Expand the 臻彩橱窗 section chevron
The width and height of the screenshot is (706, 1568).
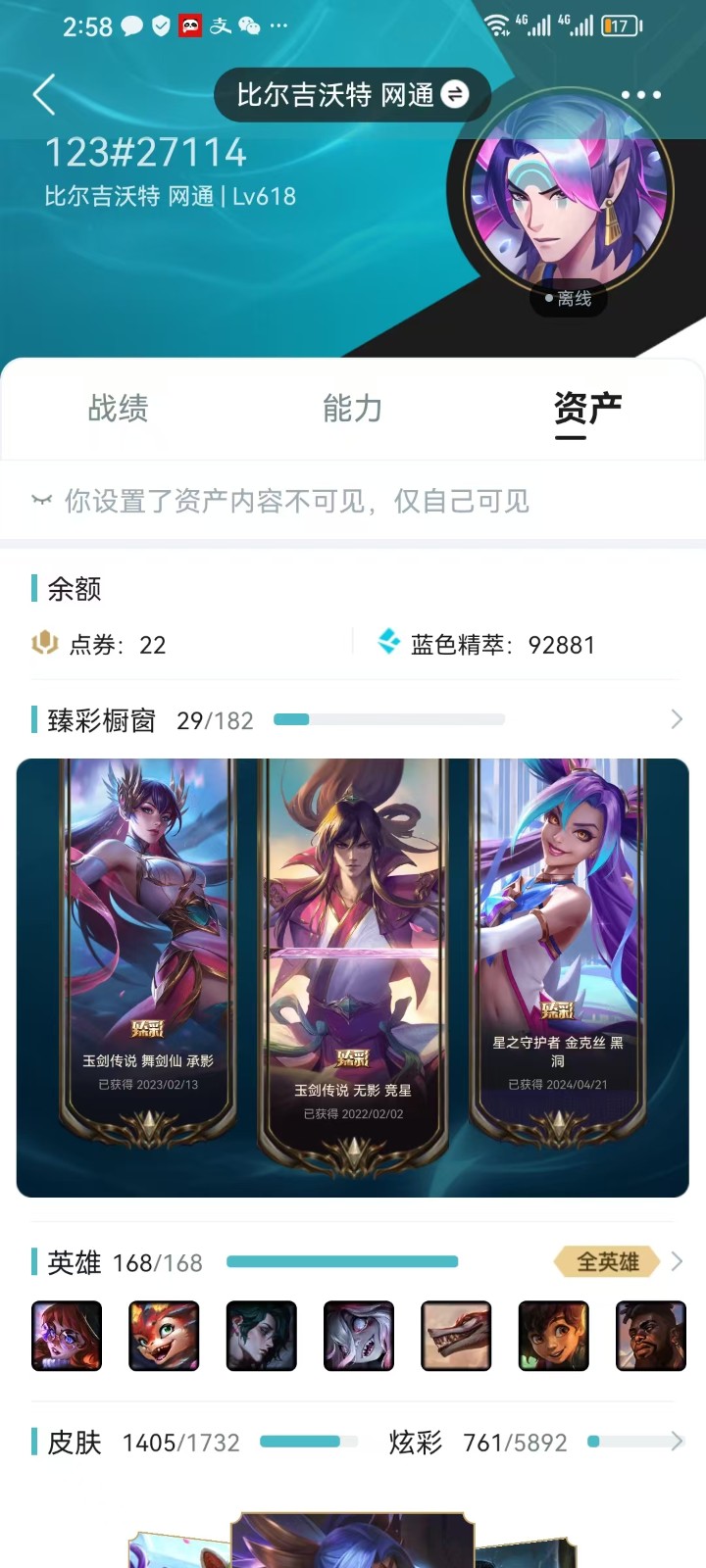point(677,719)
